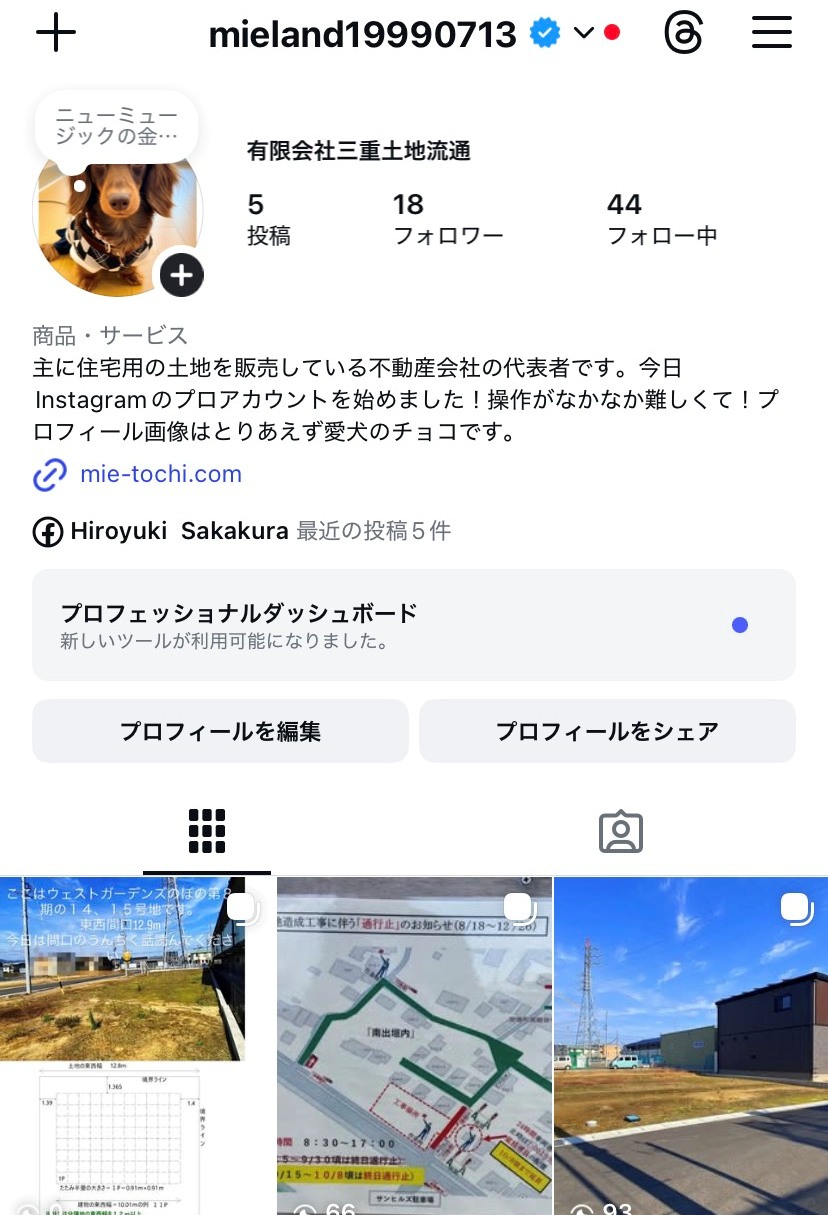
Task: Tap the plus icon to create new content
Action: (56, 34)
